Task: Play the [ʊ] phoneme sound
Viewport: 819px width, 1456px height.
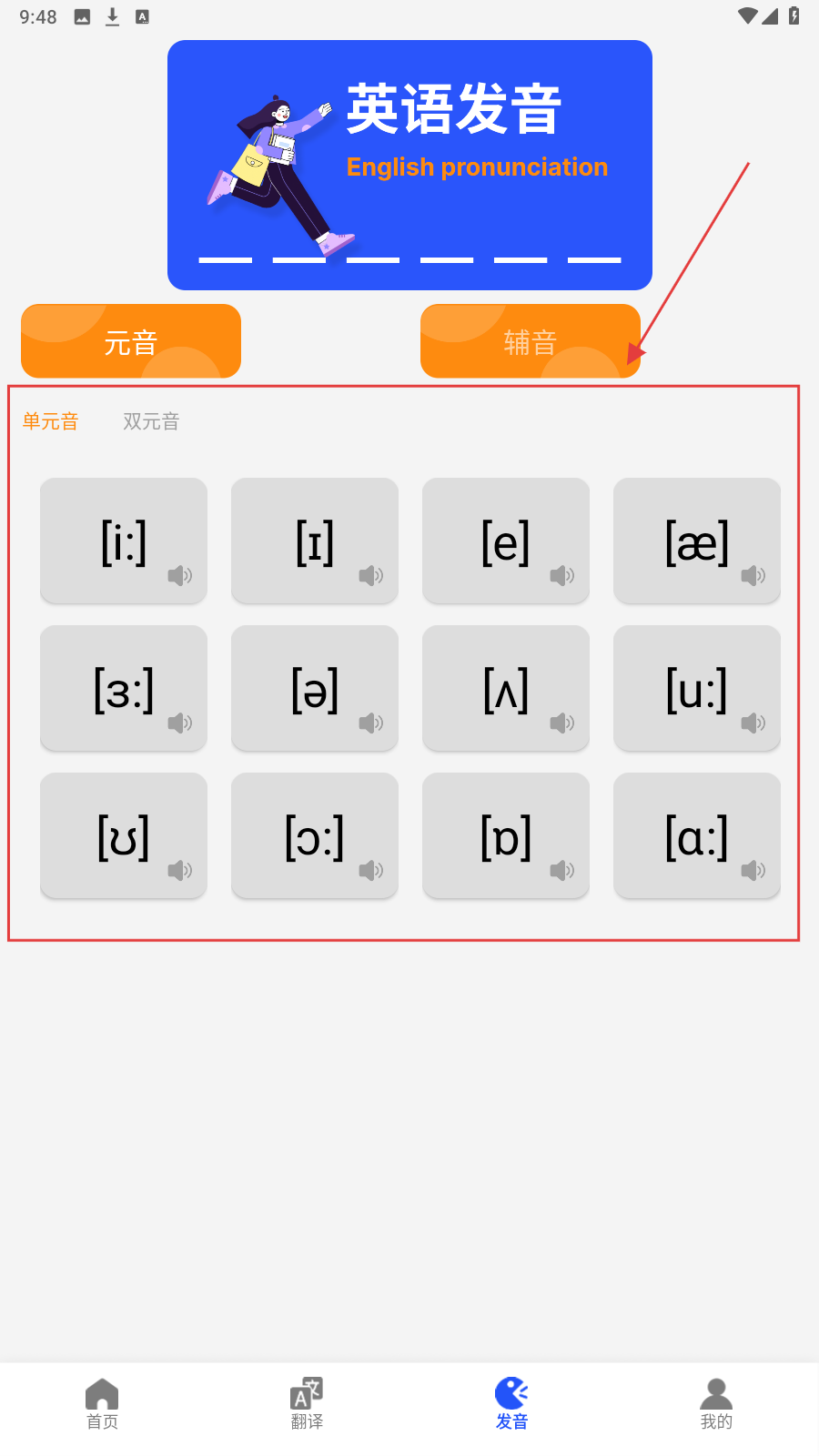Action: [x=124, y=835]
